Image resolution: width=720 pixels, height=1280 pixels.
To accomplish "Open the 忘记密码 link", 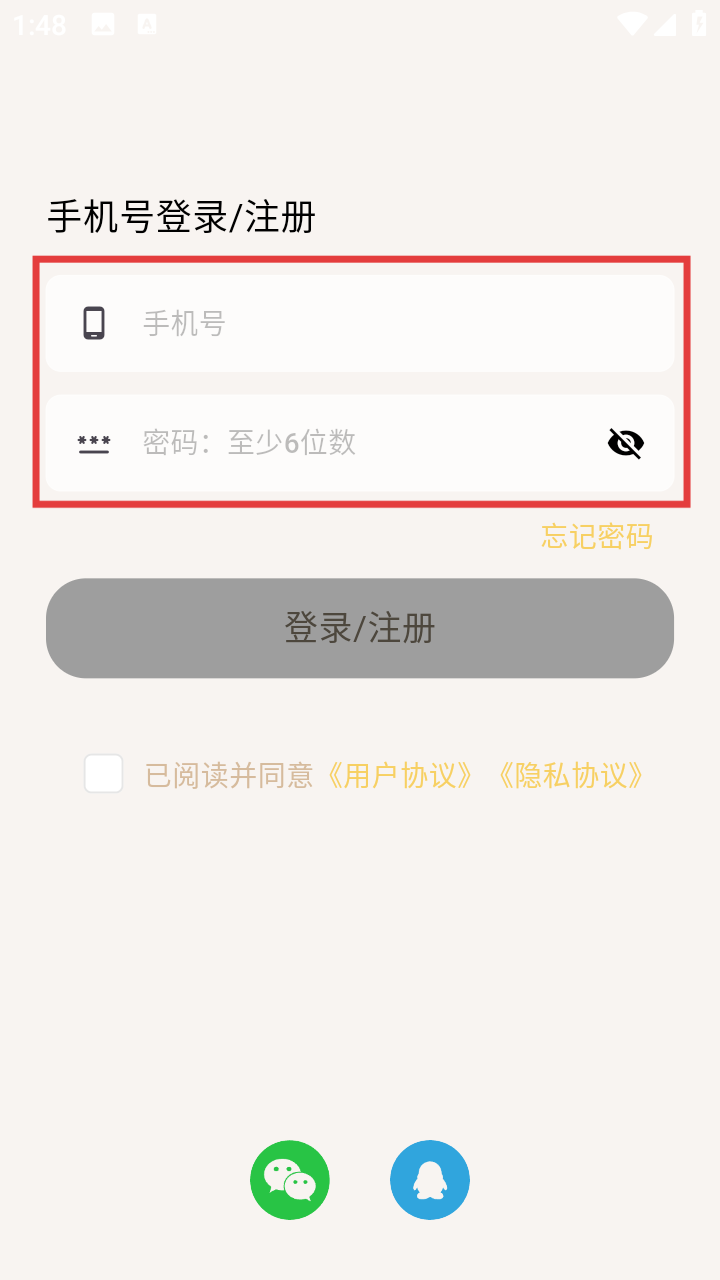I will (596, 537).
